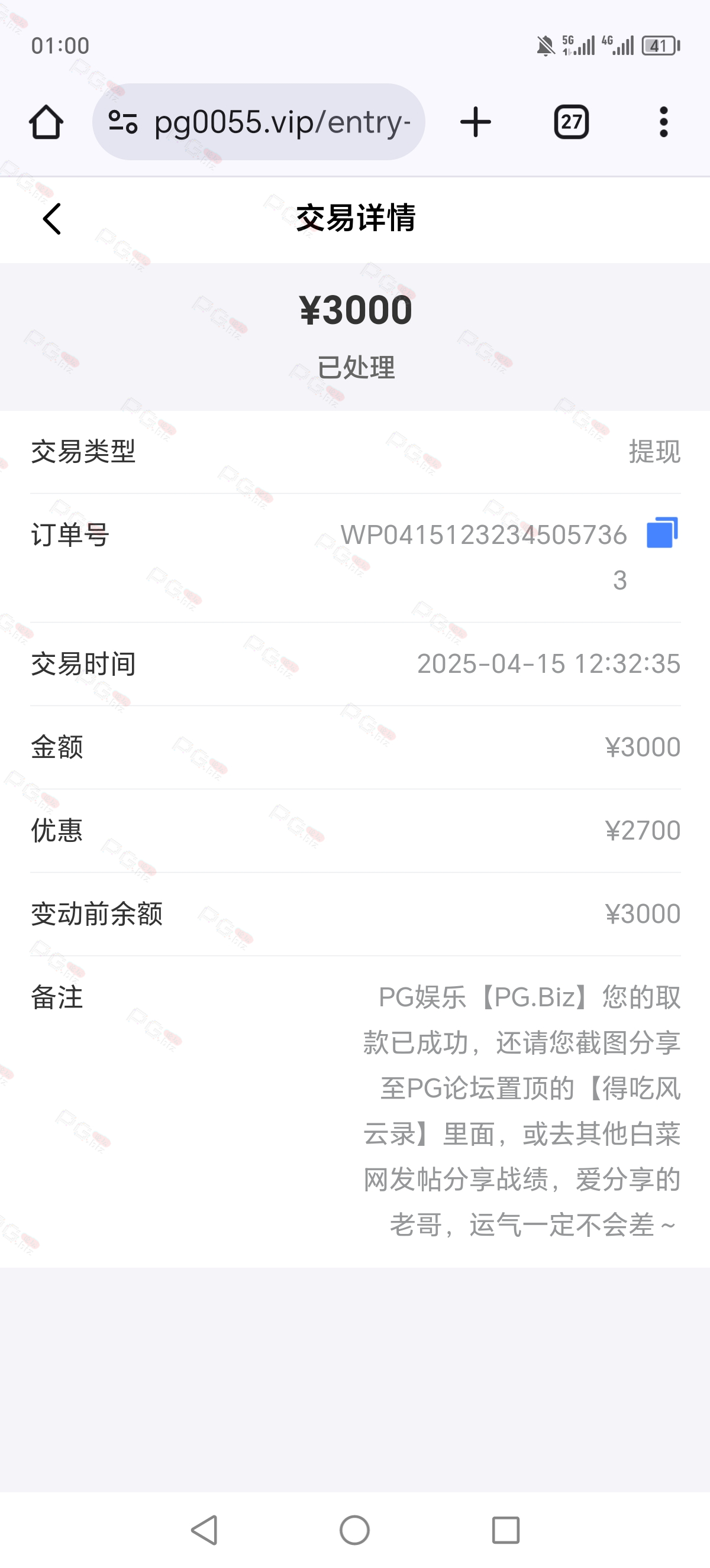
Task: Tap the system back button
Action: point(205,1530)
